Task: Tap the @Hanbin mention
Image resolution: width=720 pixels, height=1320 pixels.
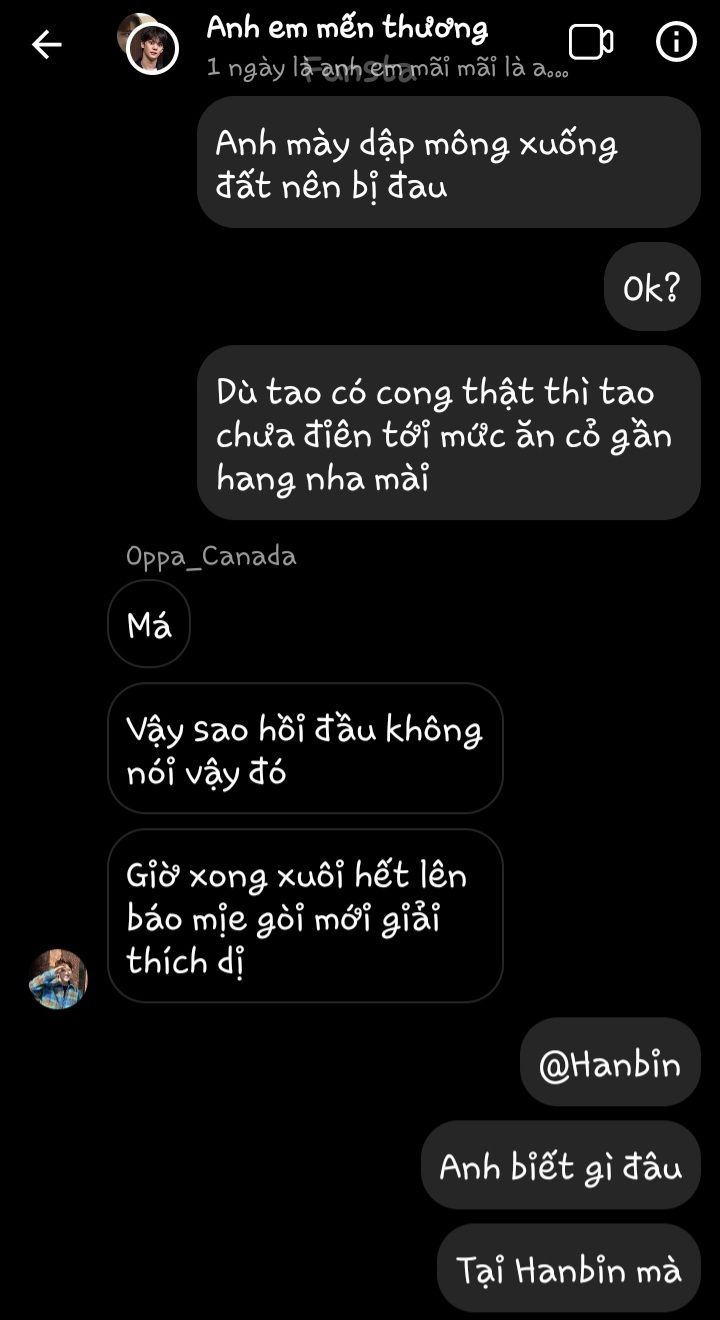Action: coord(610,1064)
